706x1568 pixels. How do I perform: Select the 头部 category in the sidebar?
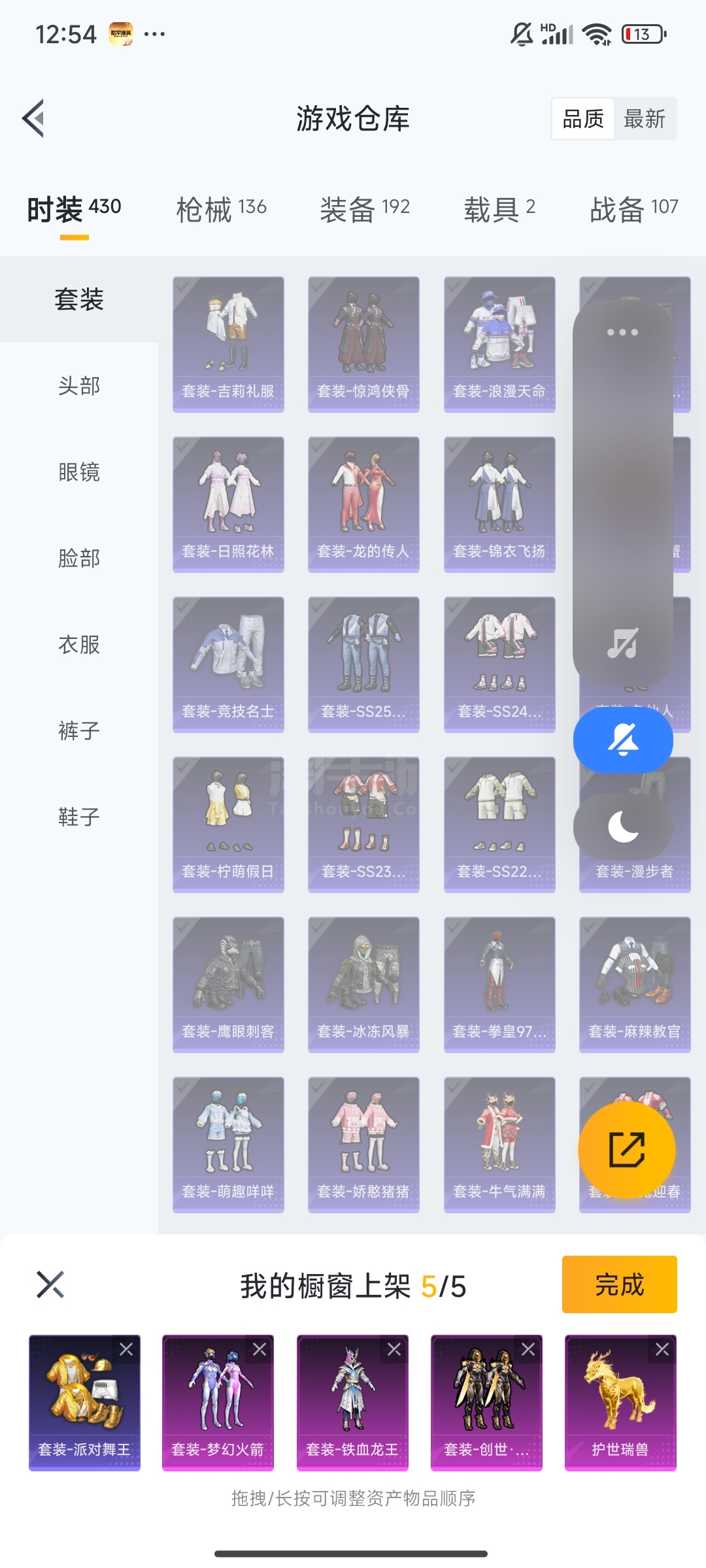[x=79, y=385]
